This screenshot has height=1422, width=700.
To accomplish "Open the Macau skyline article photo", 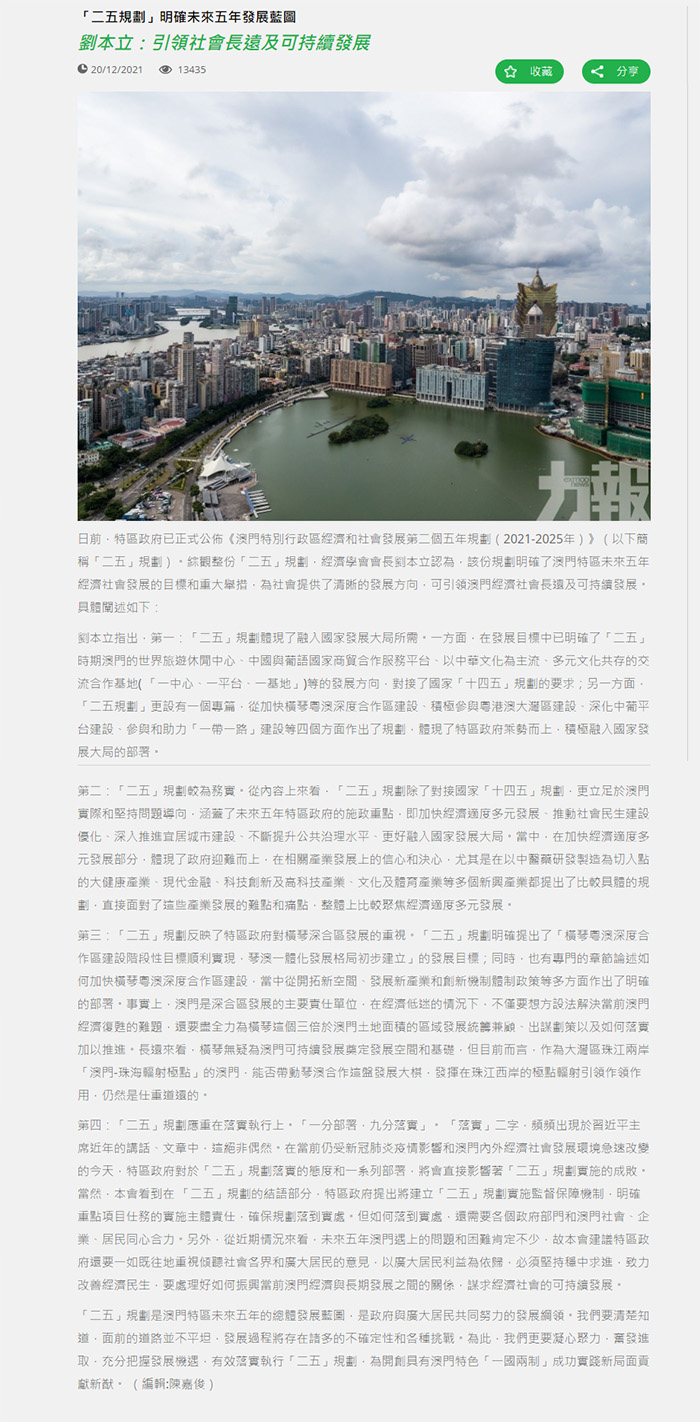I will click(x=364, y=306).
